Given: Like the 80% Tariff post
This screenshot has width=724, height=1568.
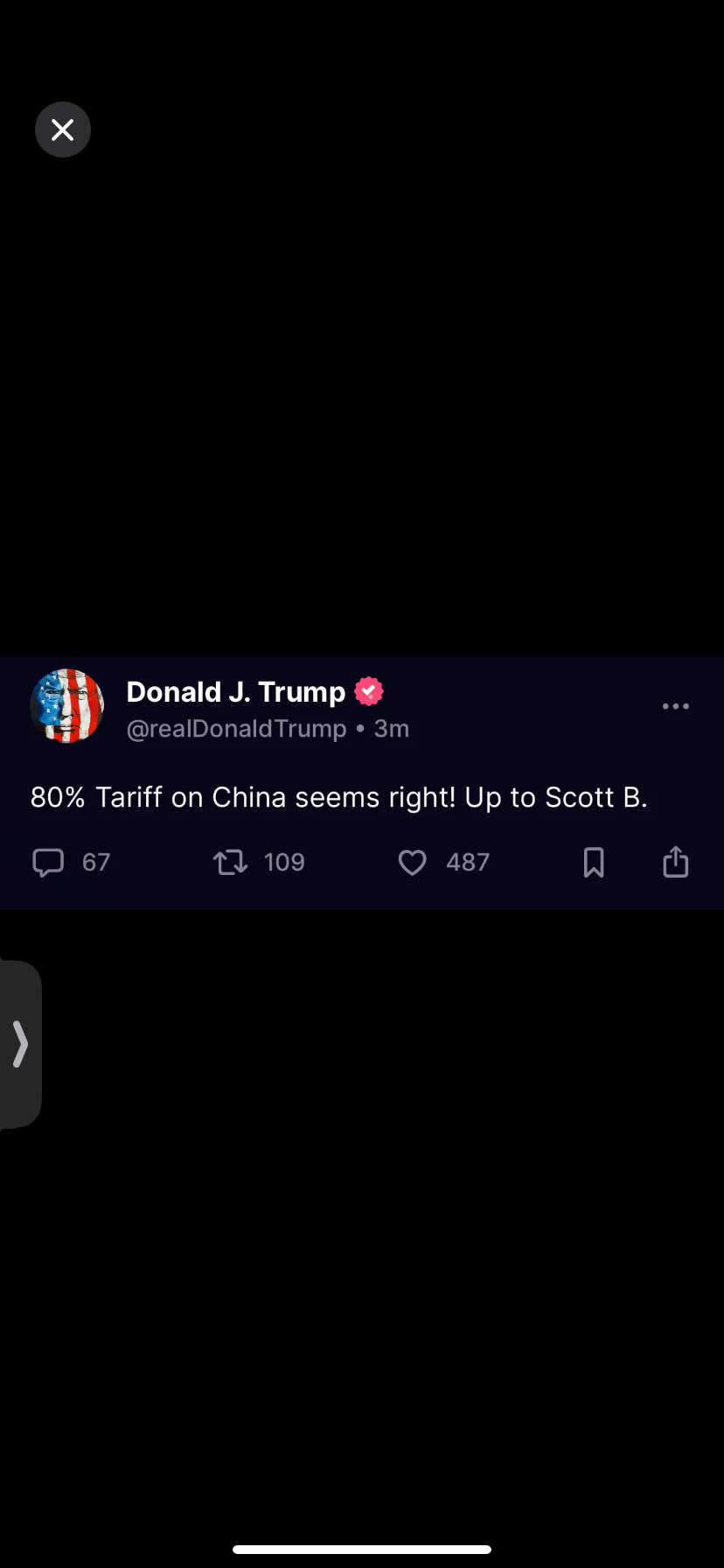Looking at the screenshot, I should click(x=413, y=863).
